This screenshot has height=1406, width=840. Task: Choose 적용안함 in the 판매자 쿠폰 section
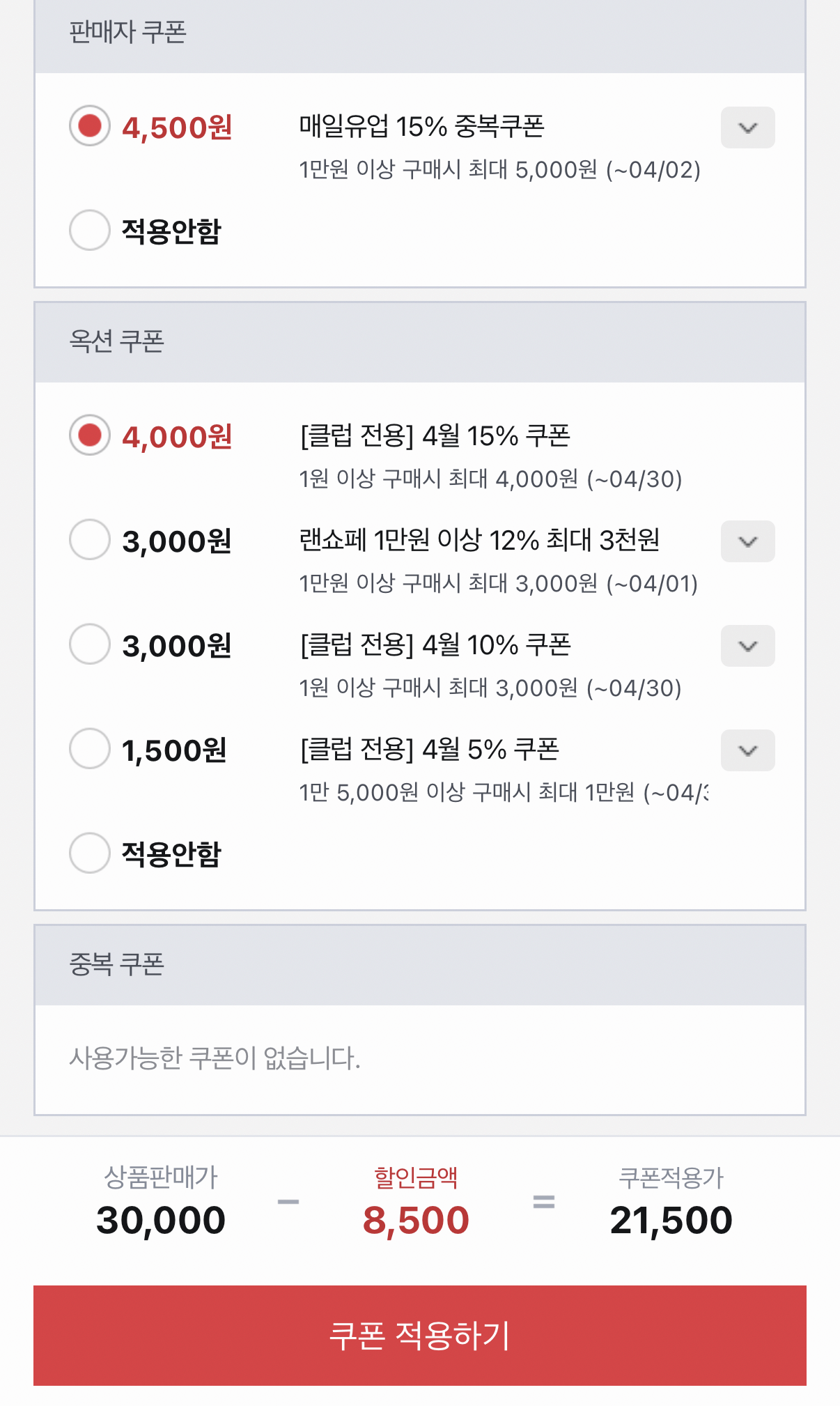[x=88, y=230]
